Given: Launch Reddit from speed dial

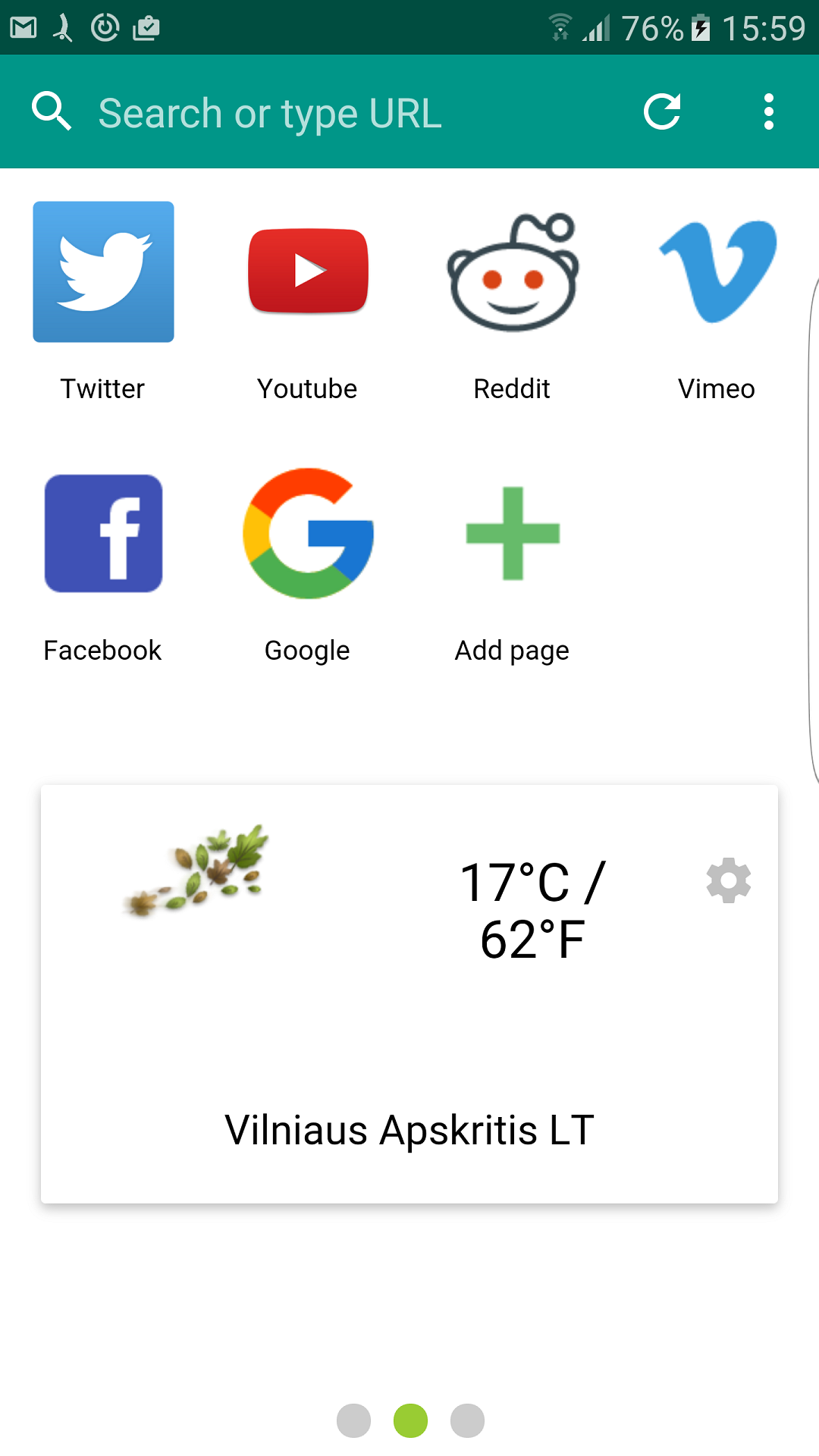Looking at the screenshot, I should coord(512,273).
